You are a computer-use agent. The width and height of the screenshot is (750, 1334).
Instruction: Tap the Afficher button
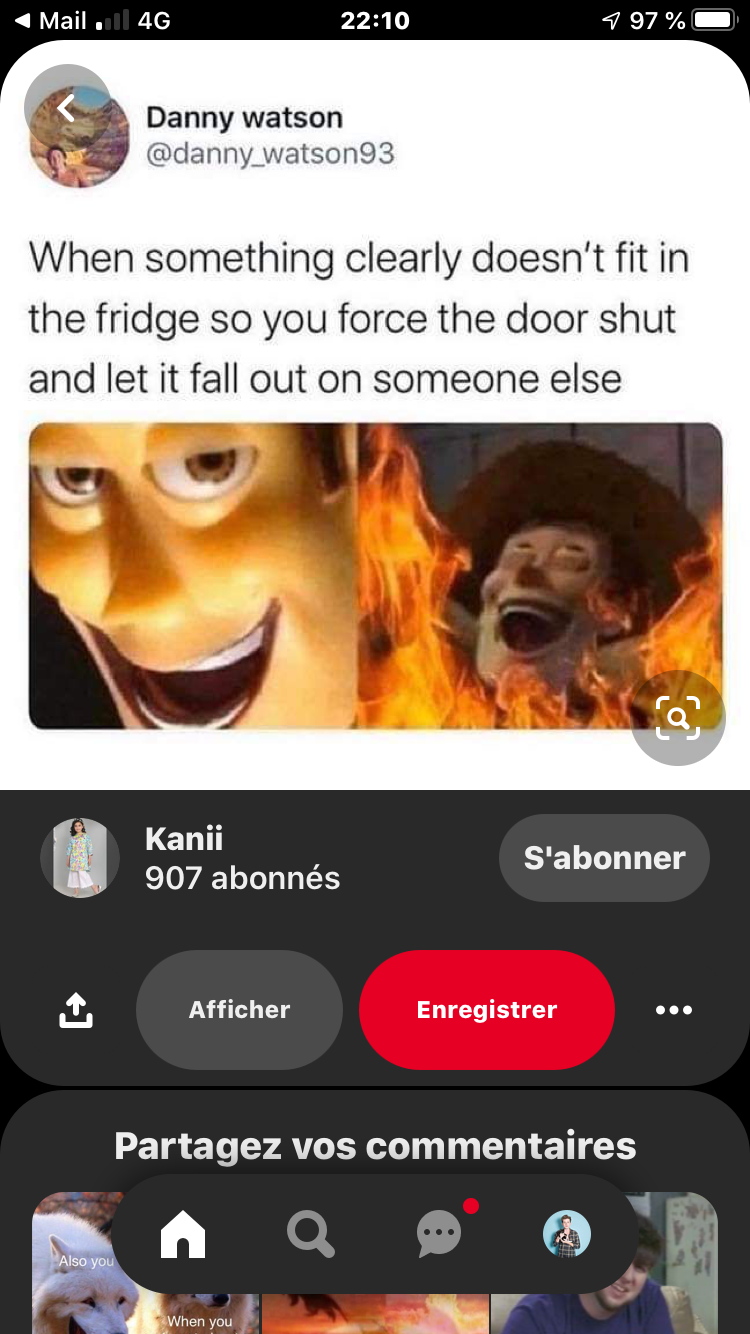(239, 1010)
